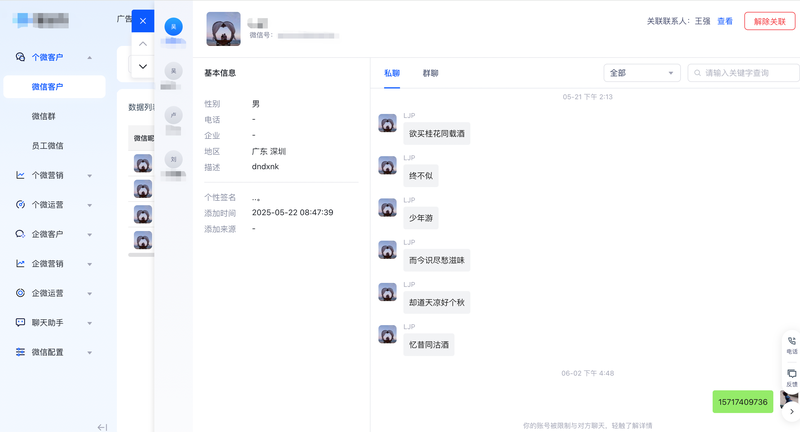
Task: Expand the 个微运营 menu
Action: coord(54,205)
